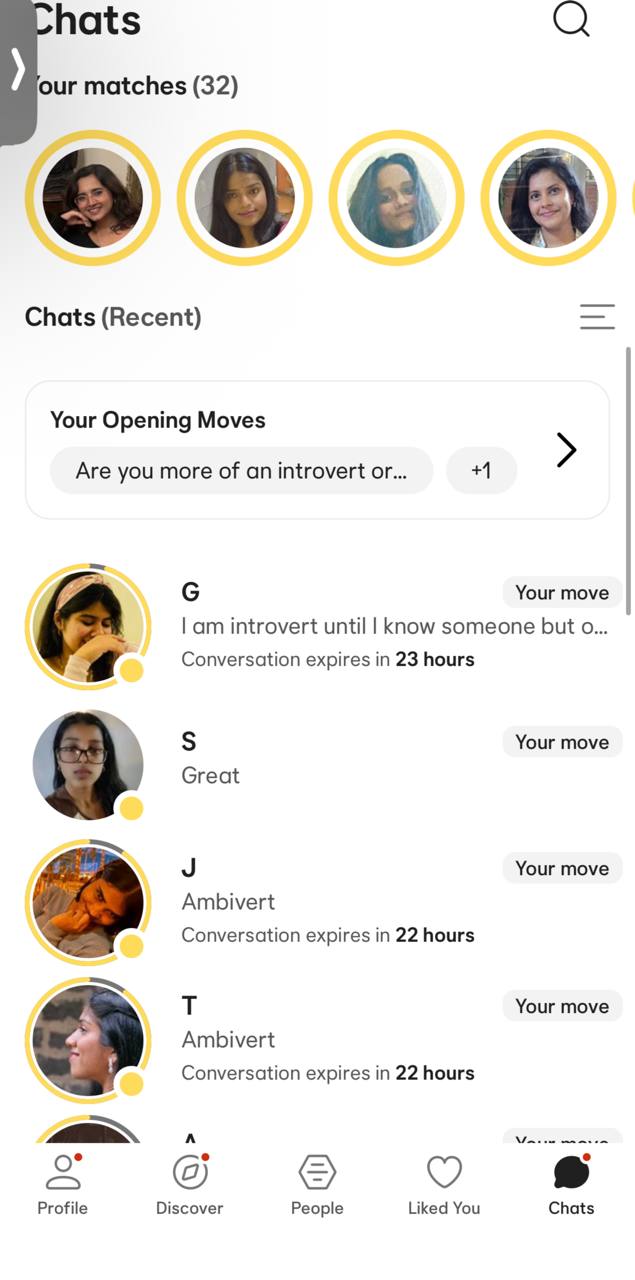The width and height of the screenshot is (635, 1280).
Task: View the third match in Your matches
Action: point(396,198)
